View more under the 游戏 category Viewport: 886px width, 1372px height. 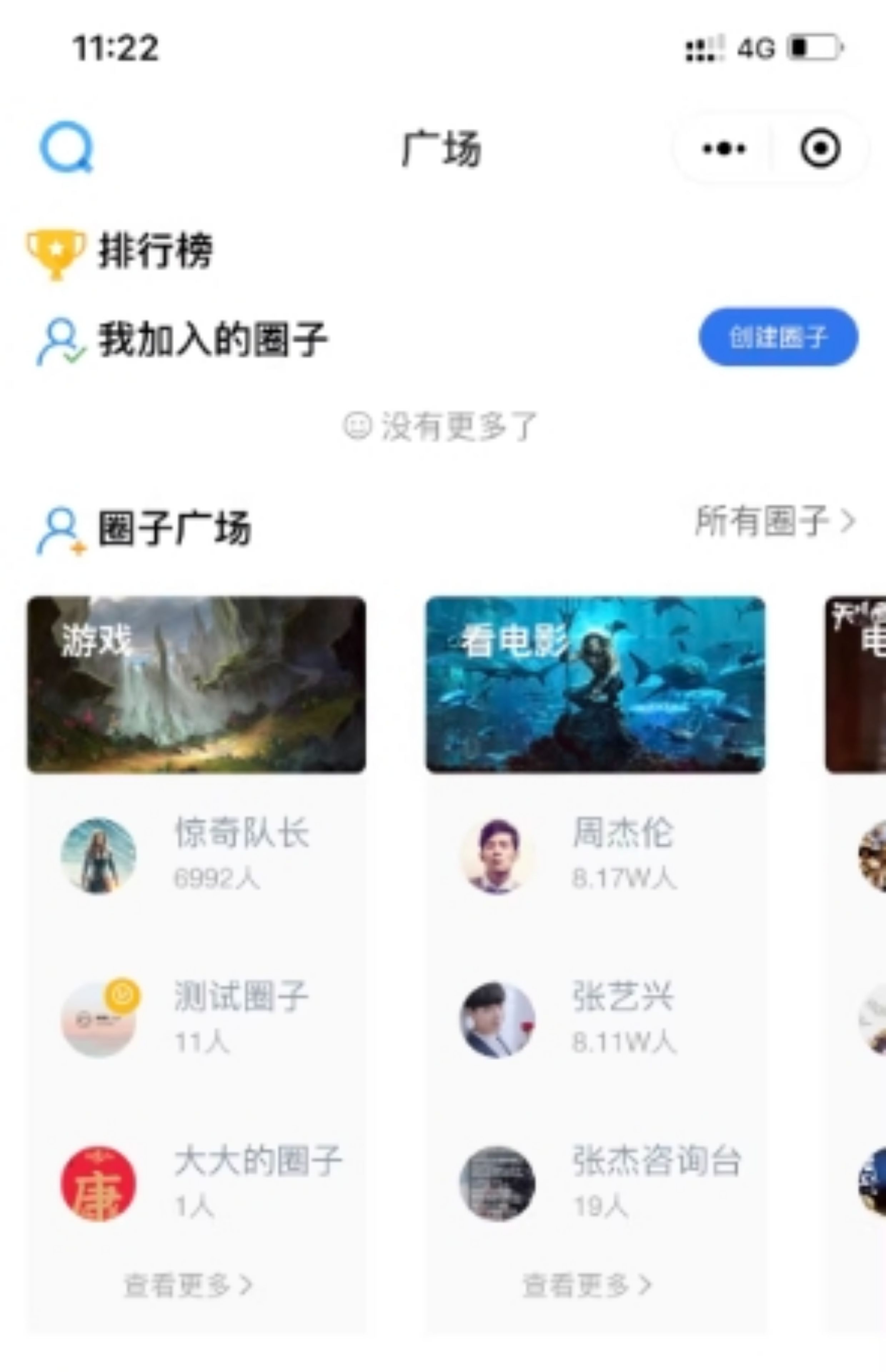coord(188,1286)
